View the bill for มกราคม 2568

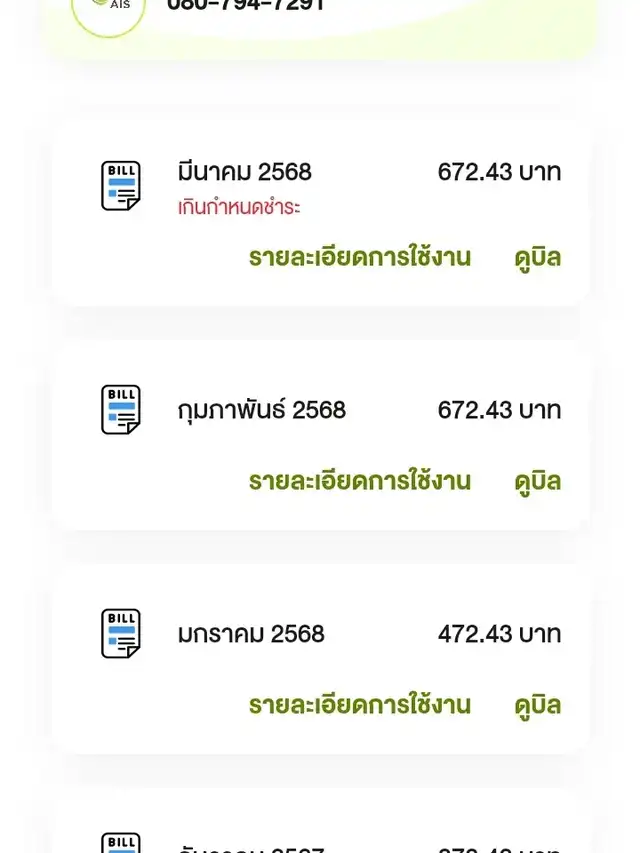(537, 705)
